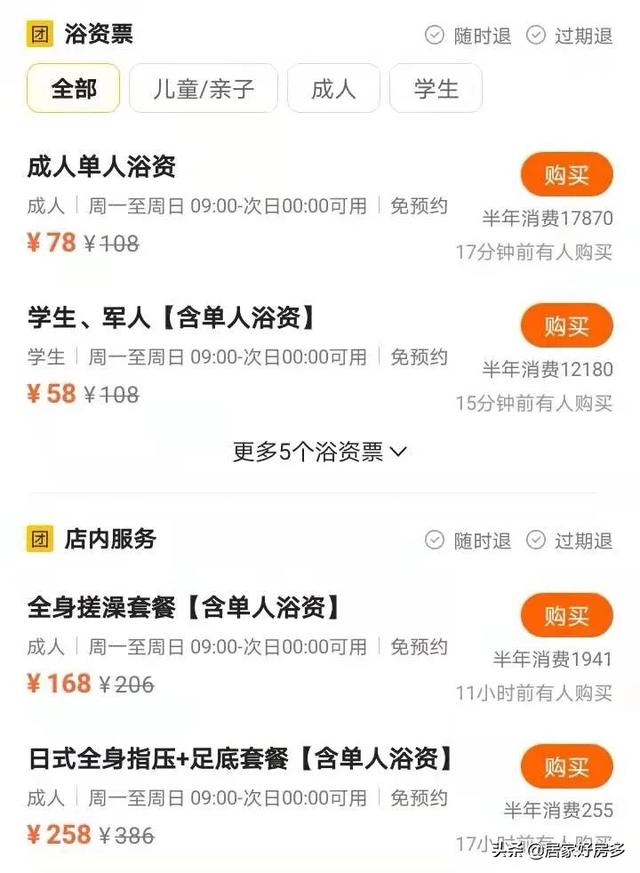Expand 更多5个浴资票
Image resolution: width=640 pixels, height=873 pixels.
pos(319,452)
